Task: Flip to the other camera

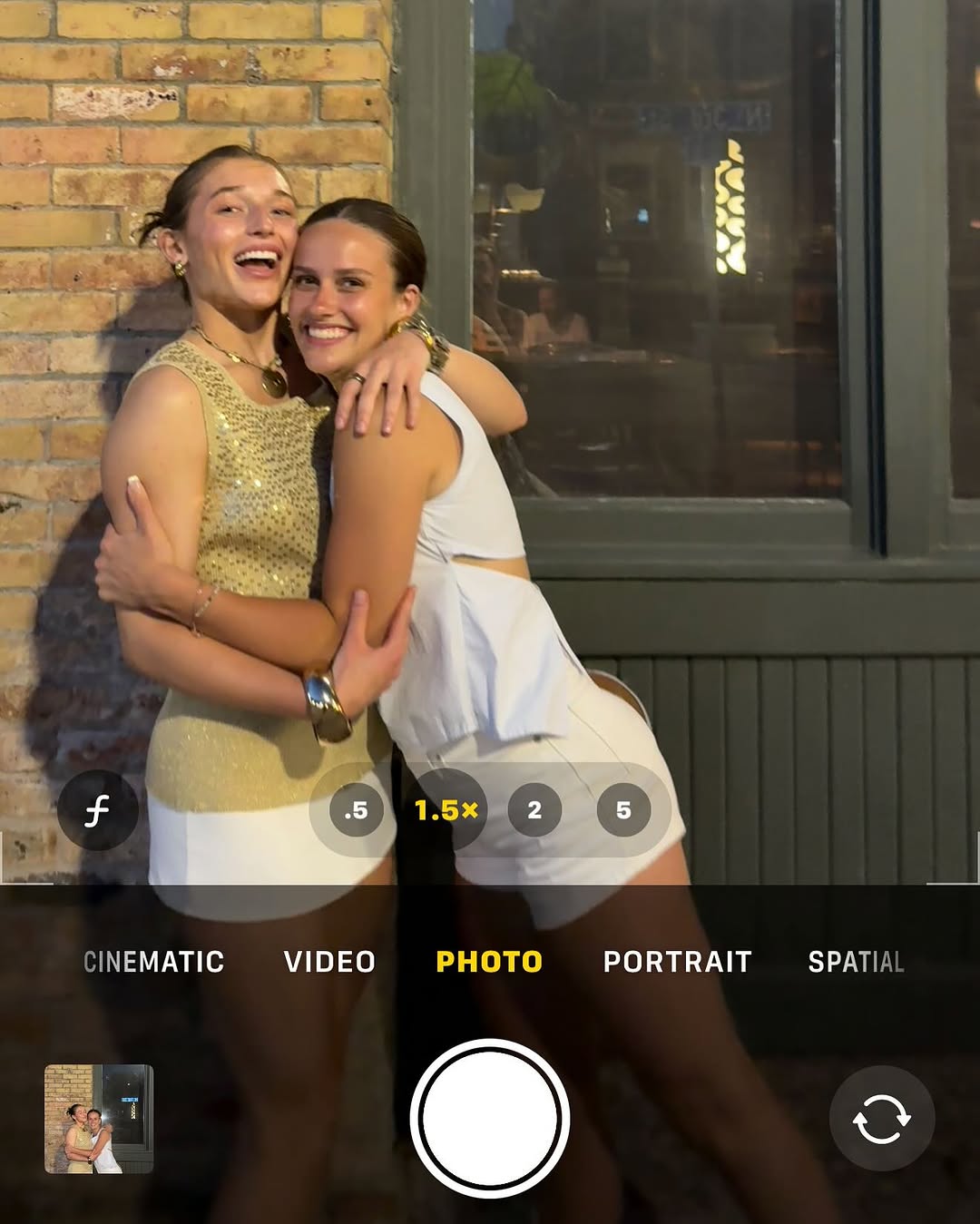Action: click(881, 1119)
